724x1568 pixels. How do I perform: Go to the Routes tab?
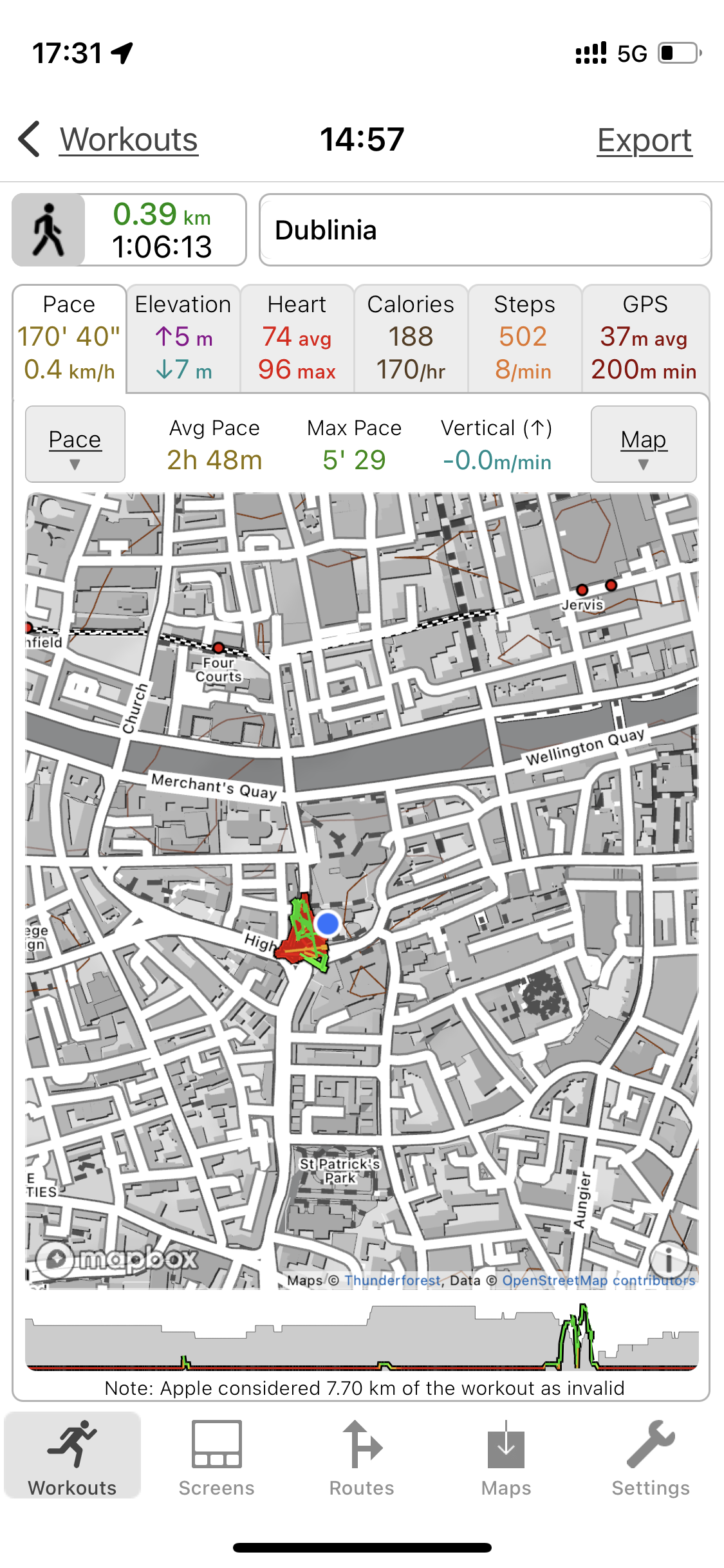pyautogui.click(x=362, y=1458)
